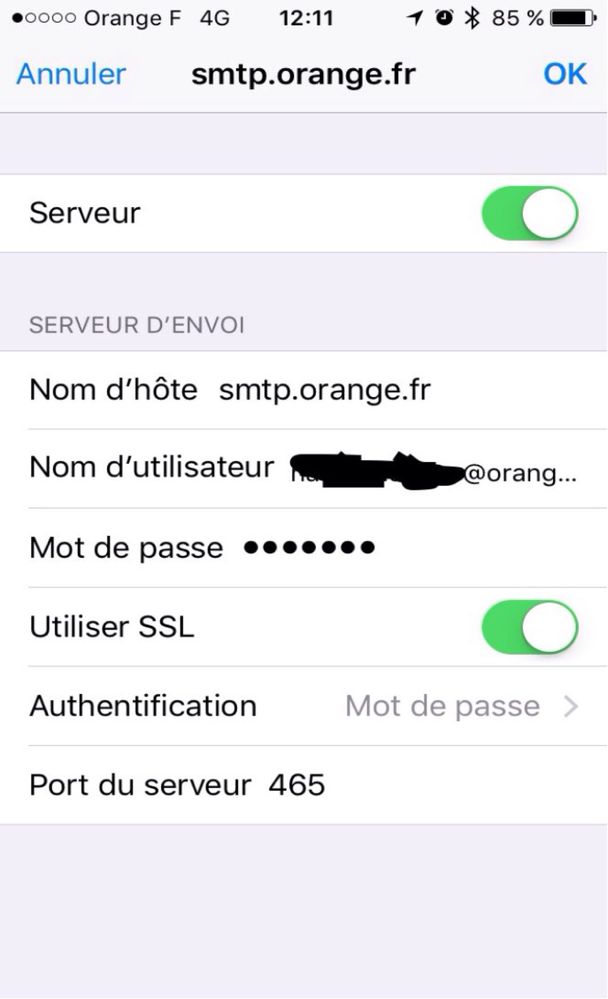Confirm settings with the OK button
Screen dimensions: 608x999
[x=565, y=74]
